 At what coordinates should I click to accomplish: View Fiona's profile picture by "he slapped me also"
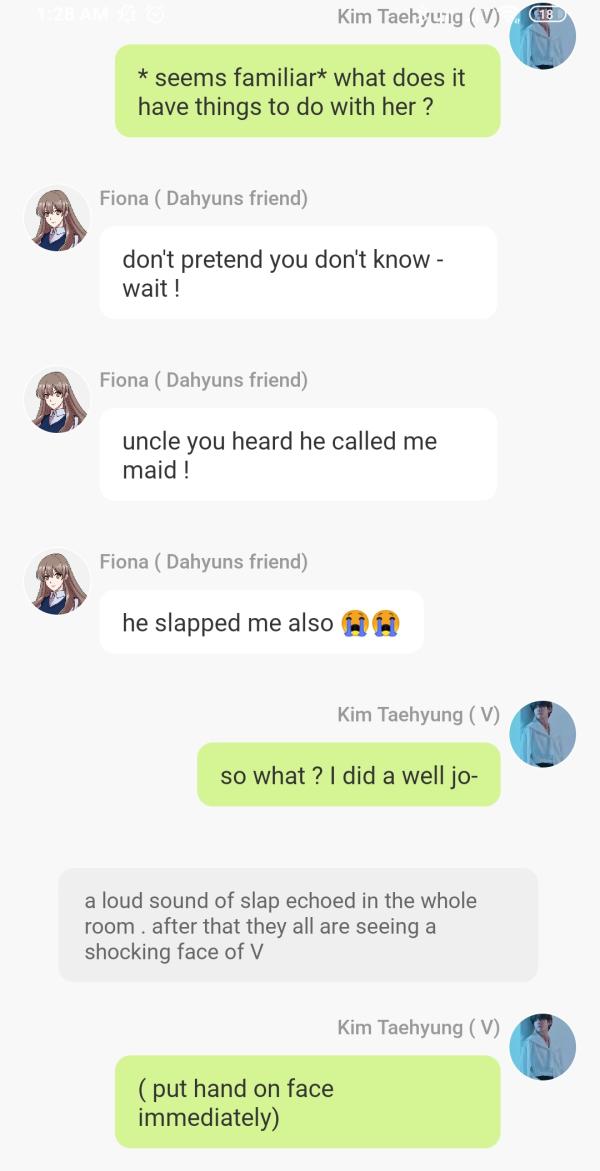point(57,581)
